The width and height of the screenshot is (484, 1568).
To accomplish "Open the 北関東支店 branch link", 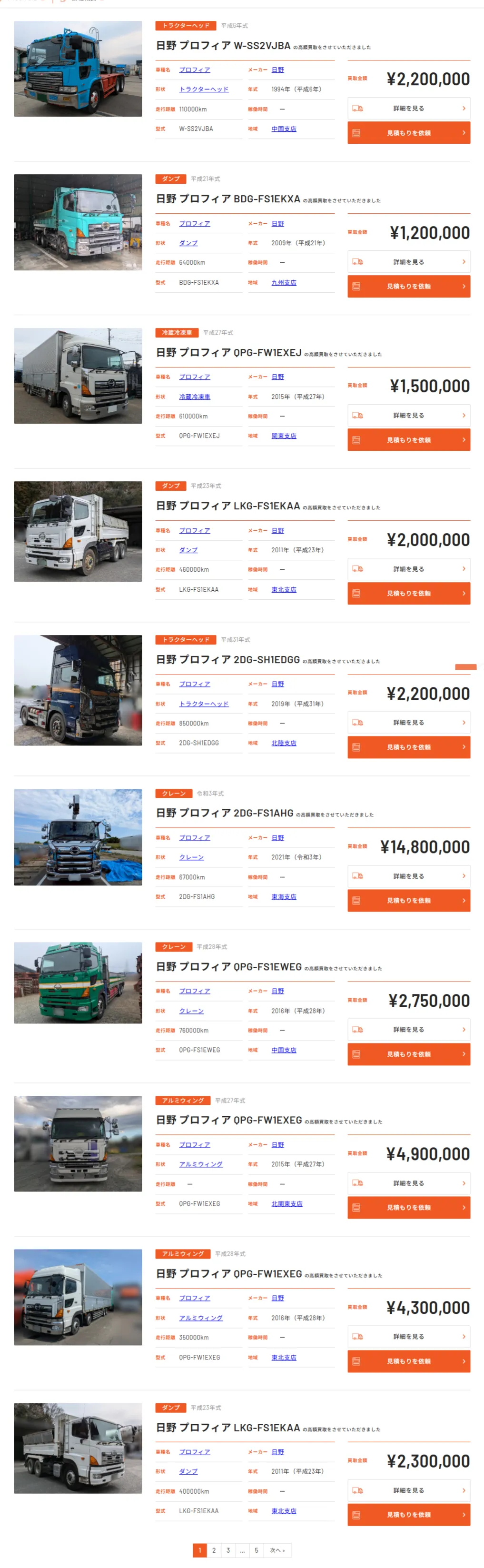I will 287,1203.
